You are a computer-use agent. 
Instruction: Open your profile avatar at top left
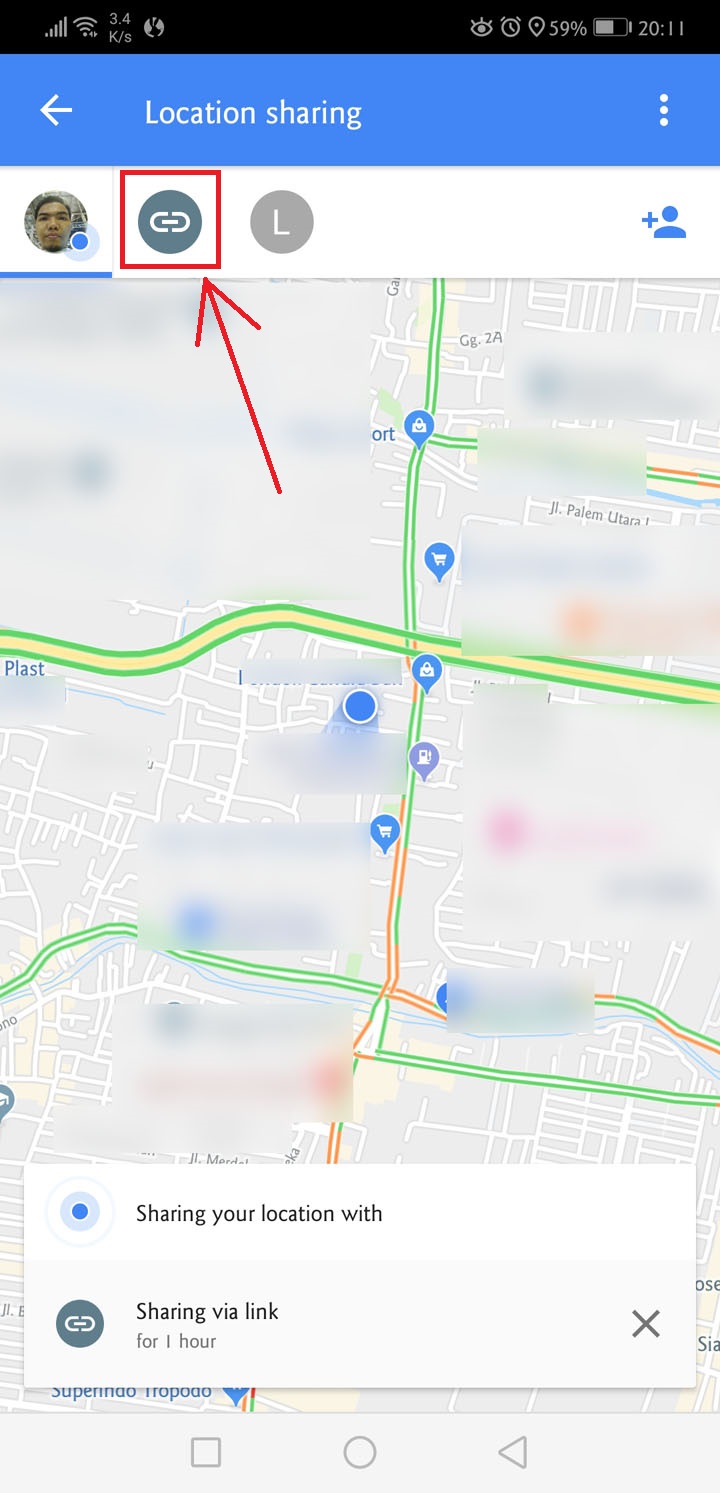57,221
